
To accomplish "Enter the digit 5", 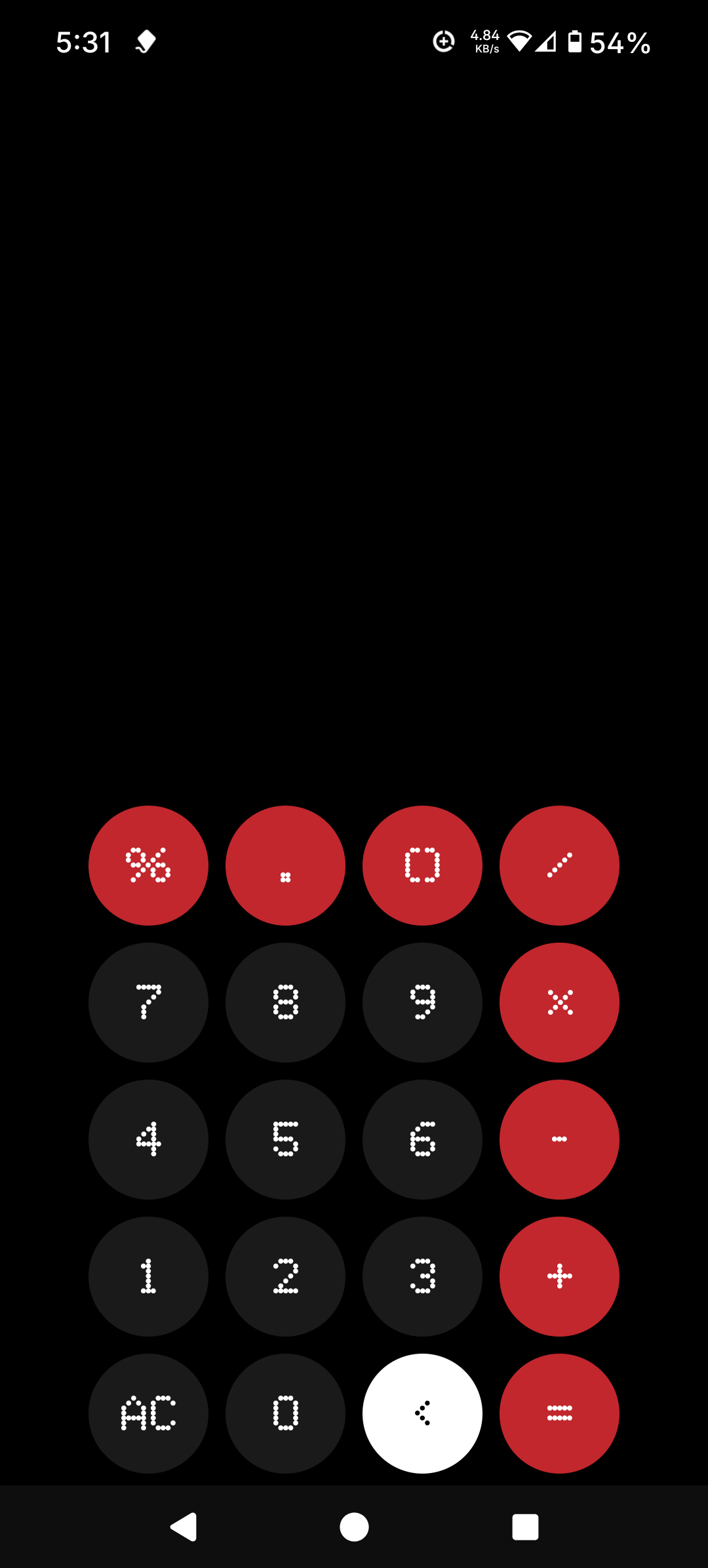I will [285, 1139].
